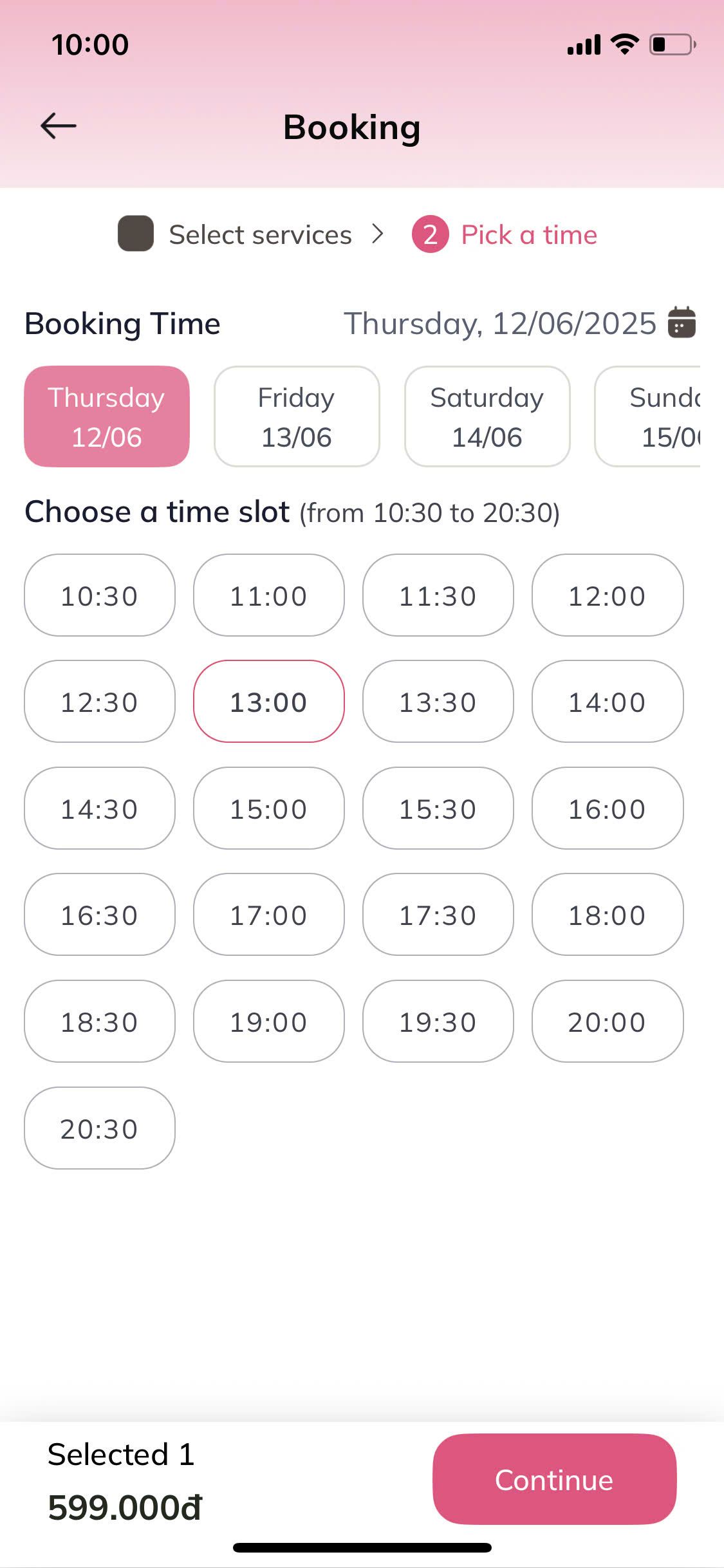Return to Select services step
This screenshot has width=724, height=1568.
point(235,234)
